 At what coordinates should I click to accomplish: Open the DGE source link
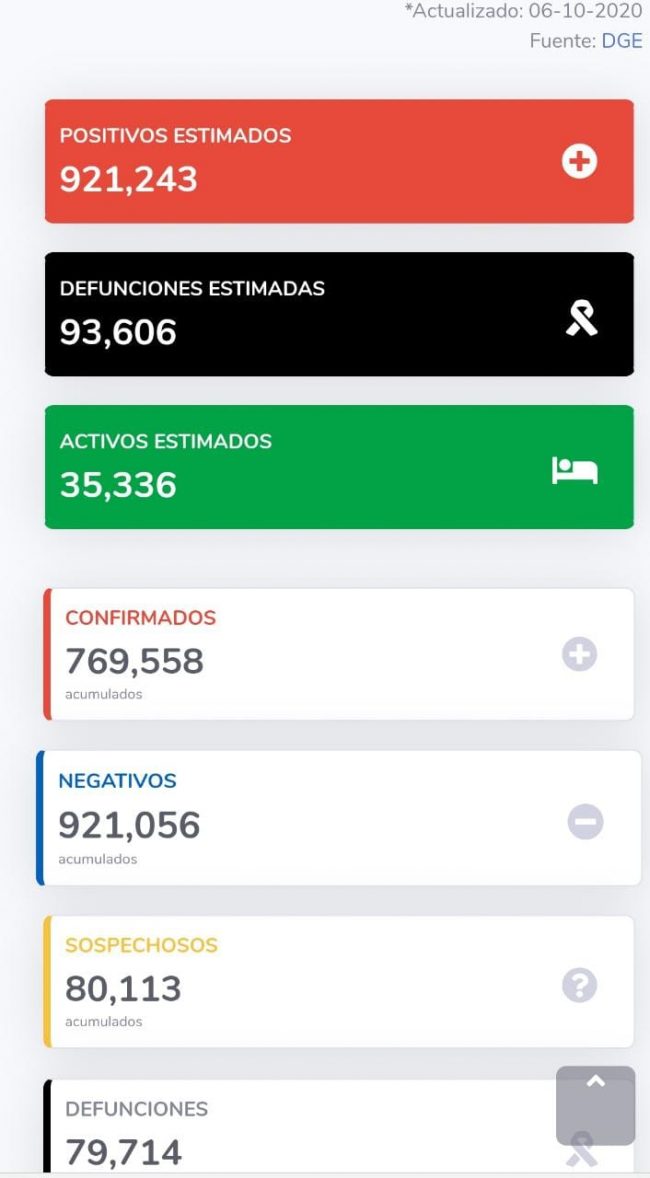pyautogui.click(x=621, y=42)
